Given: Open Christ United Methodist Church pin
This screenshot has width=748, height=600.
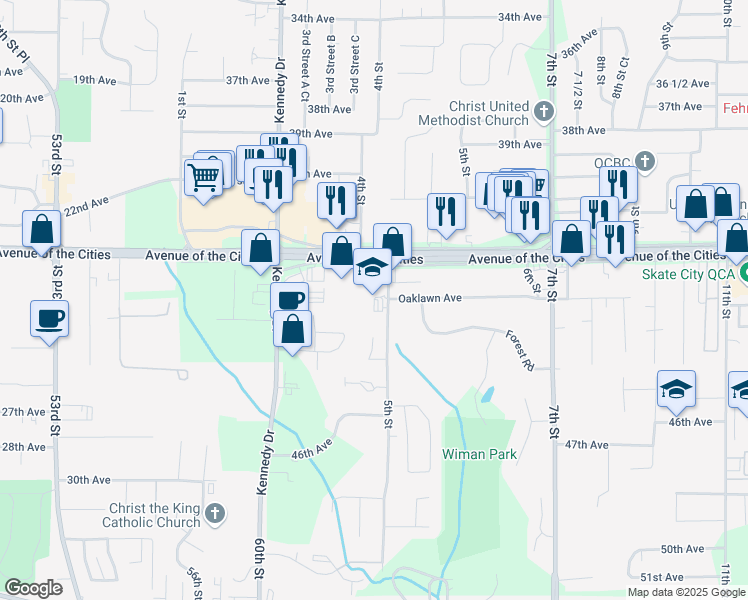Looking at the screenshot, I should [x=544, y=112].
